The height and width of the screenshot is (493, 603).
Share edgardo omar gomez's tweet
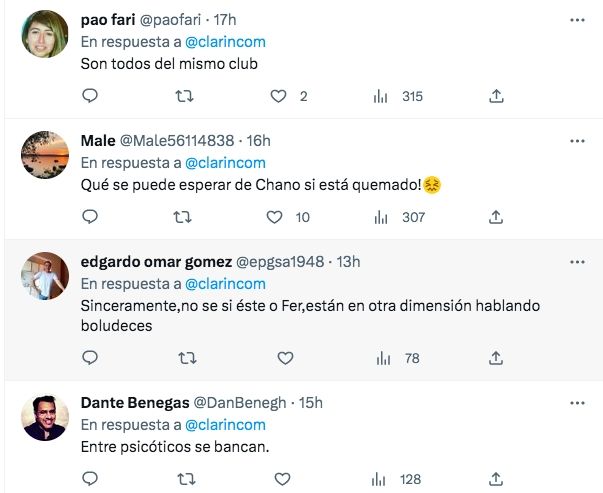pos(496,358)
